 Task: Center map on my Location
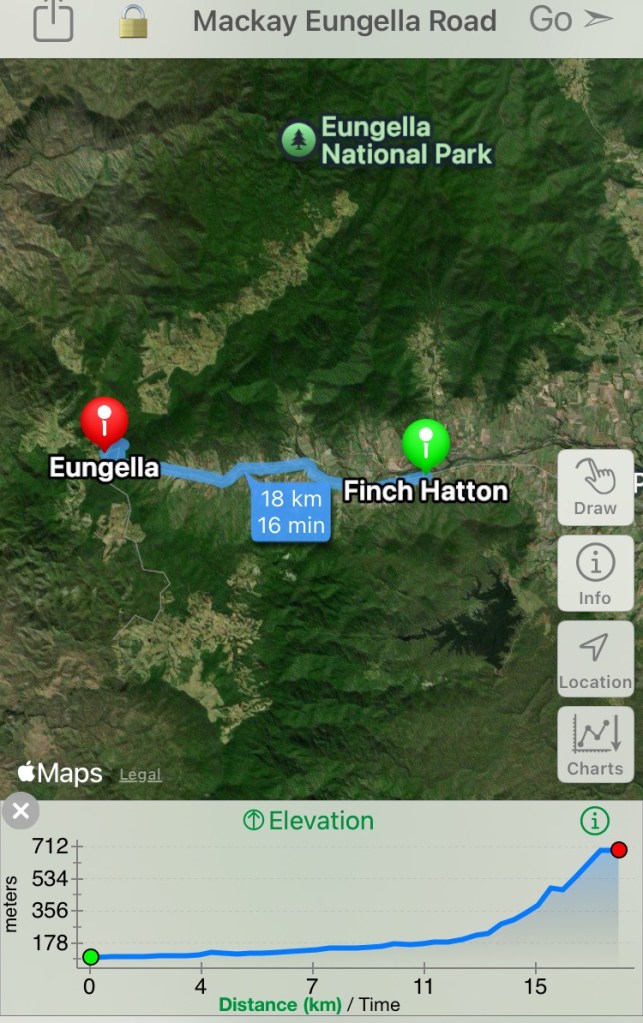595,659
